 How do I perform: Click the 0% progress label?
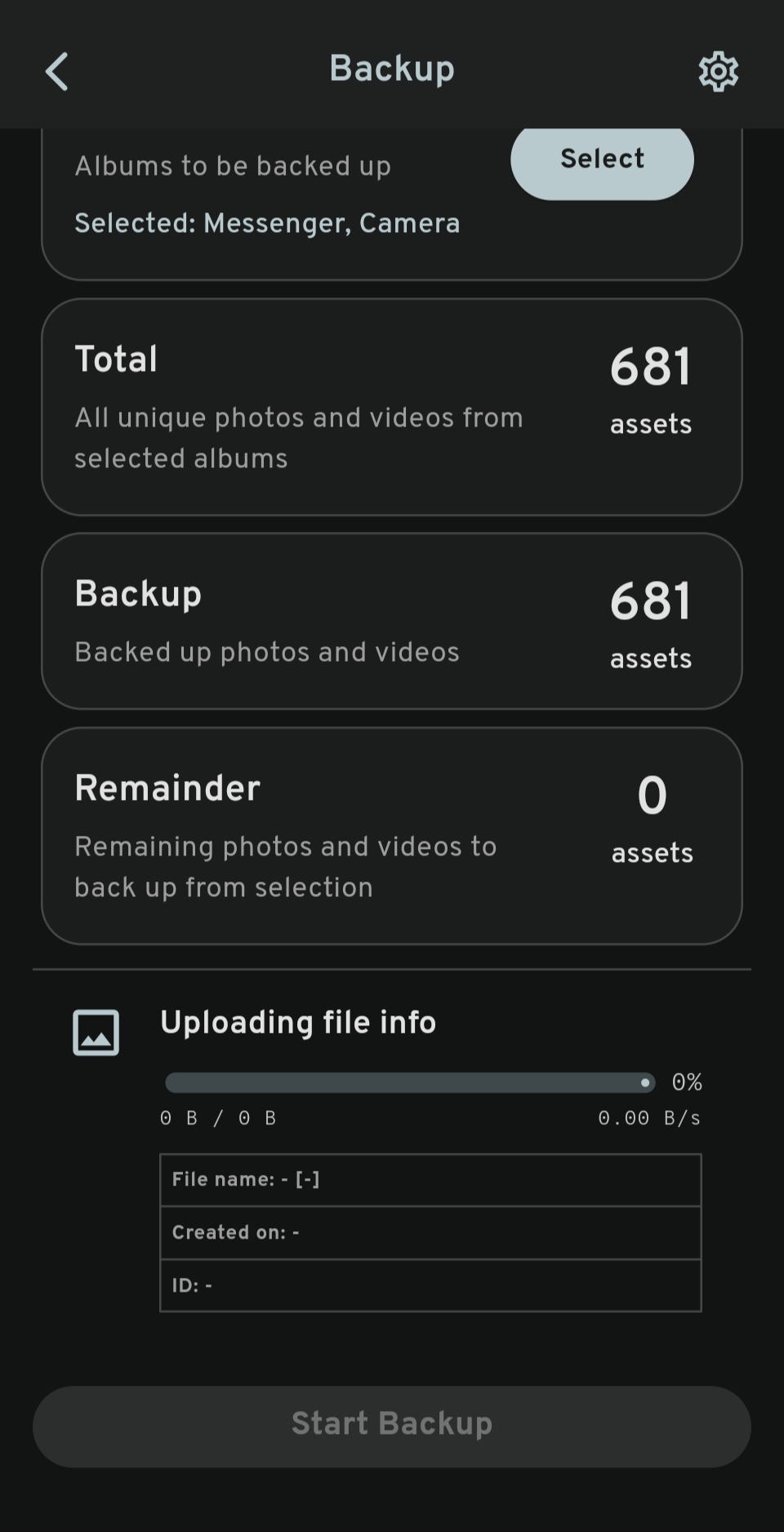[687, 1083]
